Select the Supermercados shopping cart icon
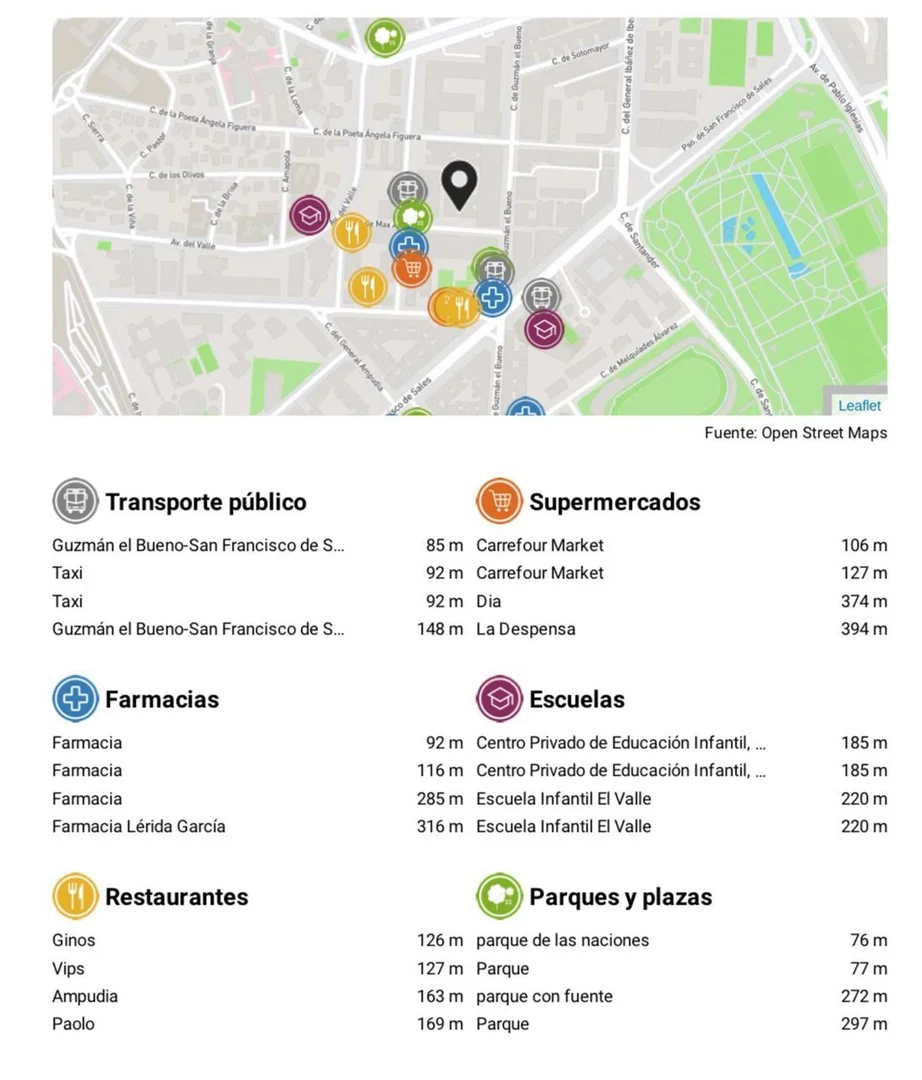Screen dimensions: 922x1080 click(500, 501)
